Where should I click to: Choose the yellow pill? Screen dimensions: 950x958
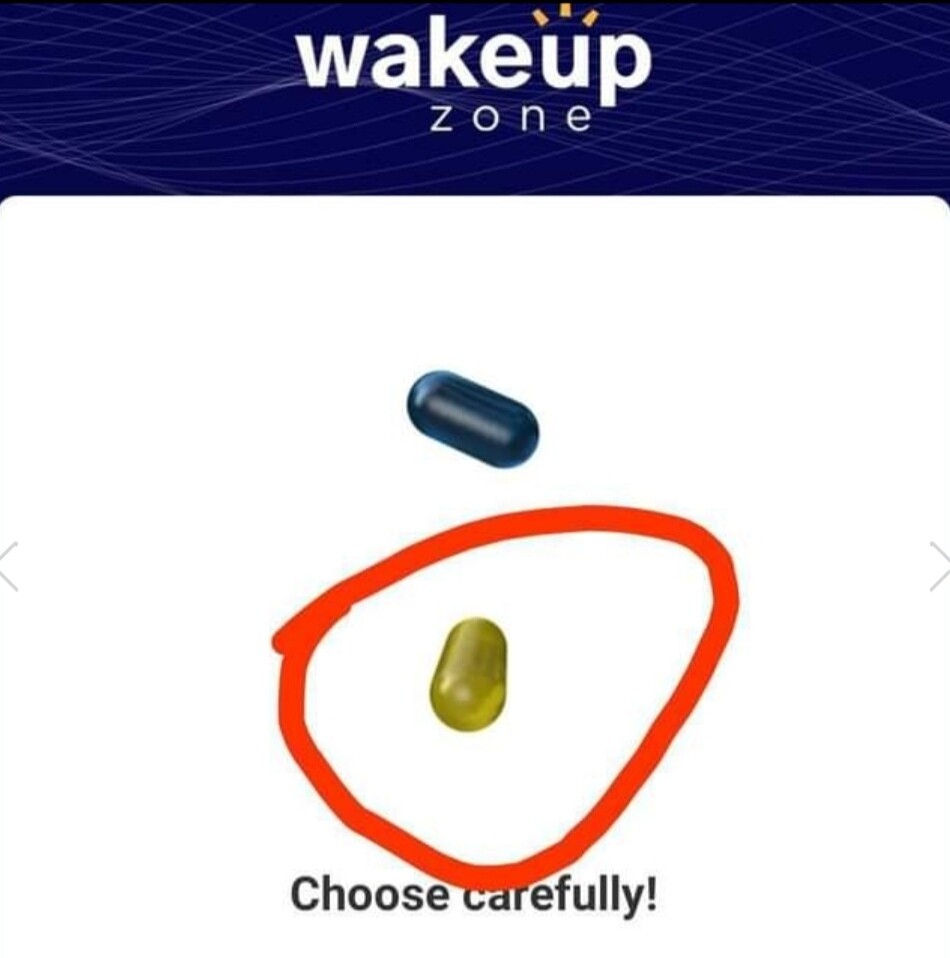click(468, 673)
